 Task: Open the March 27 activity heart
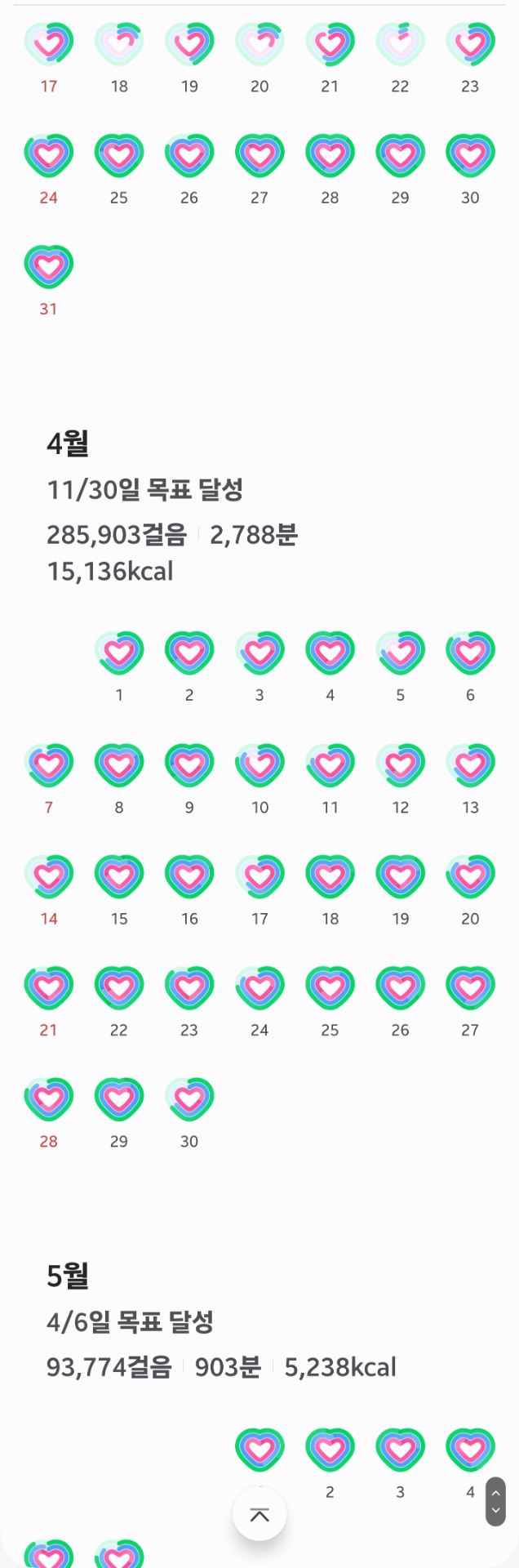[259, 155]
